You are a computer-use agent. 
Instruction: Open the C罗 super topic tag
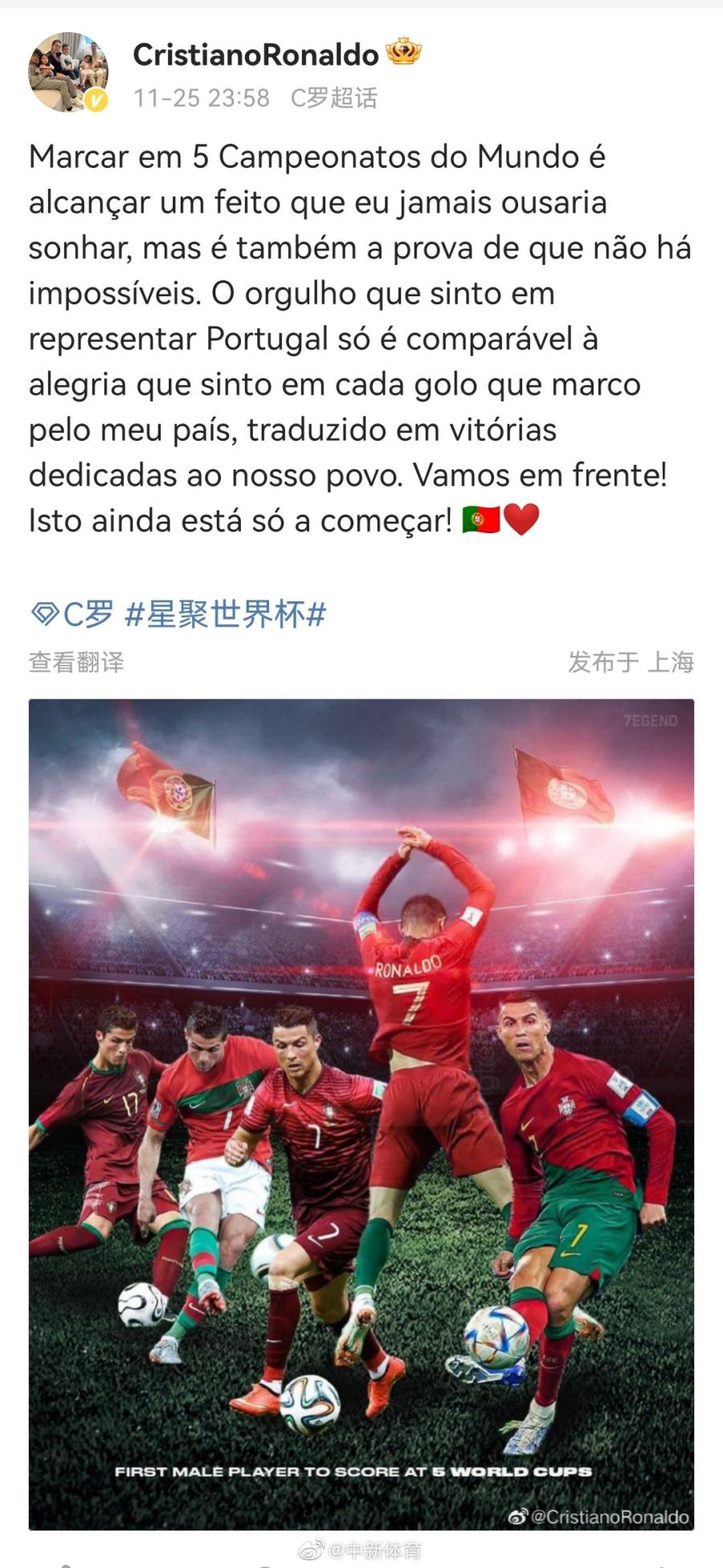click(74, 615)
